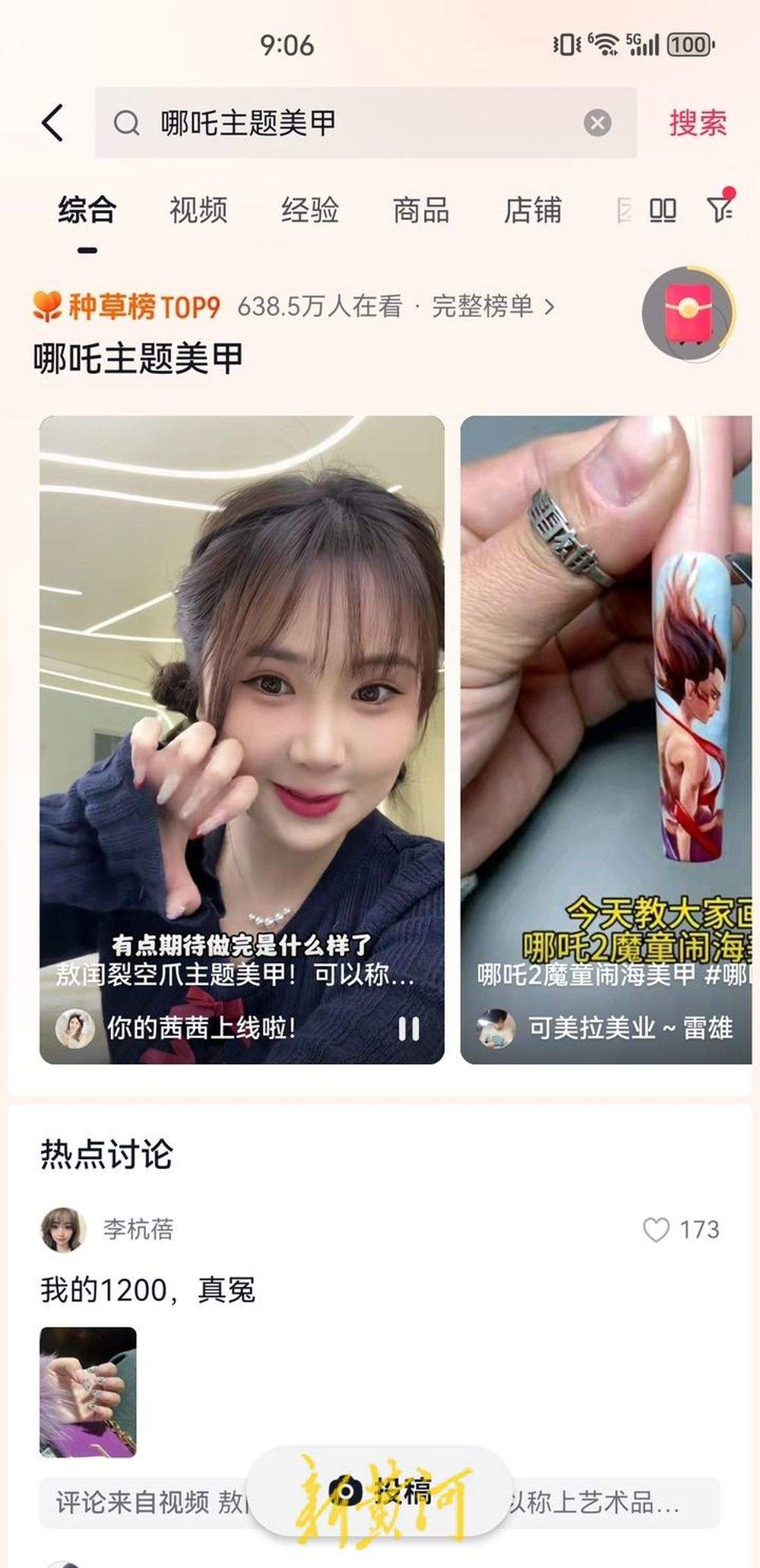This screenshot has height=1568, width=760.
Task: Switch to the 商品 tab
Action: tap(423, 211)
